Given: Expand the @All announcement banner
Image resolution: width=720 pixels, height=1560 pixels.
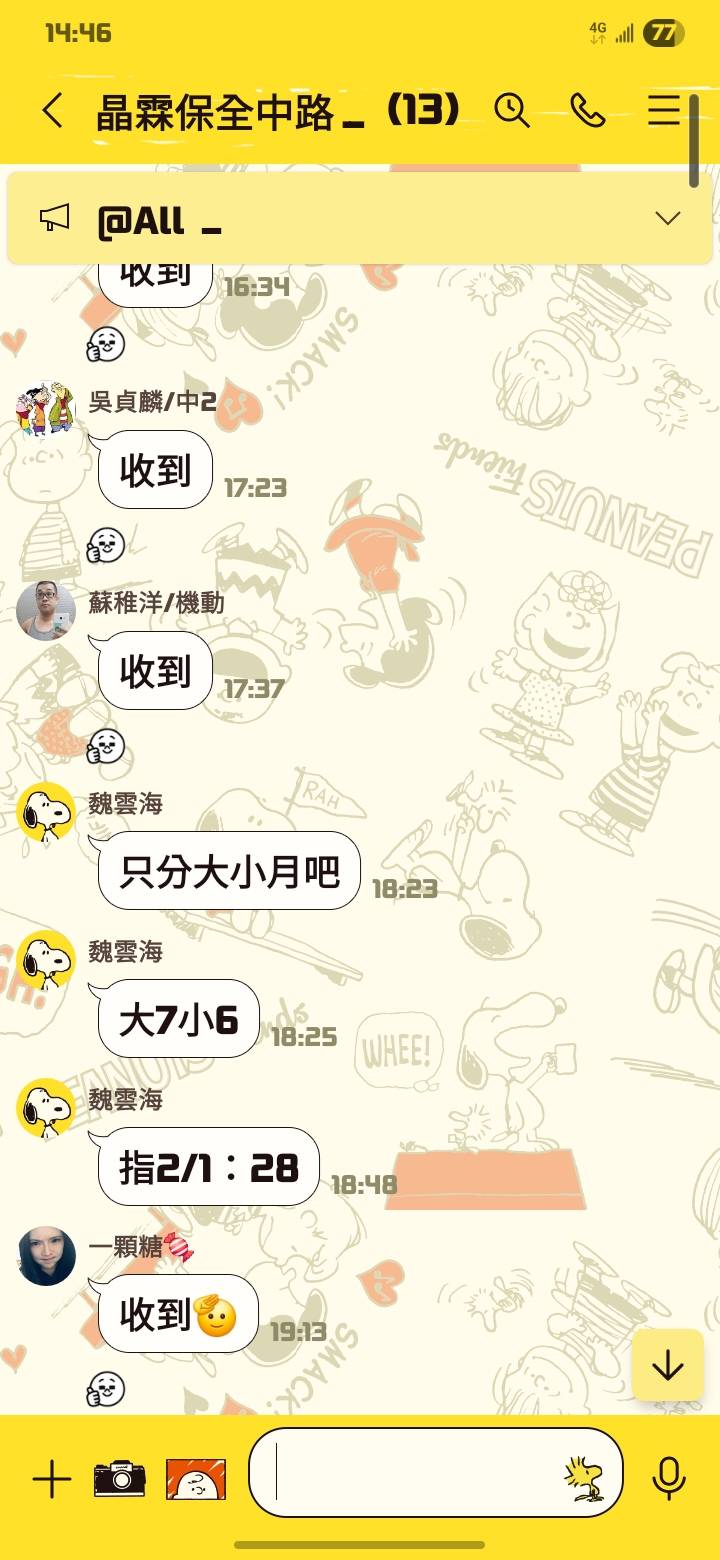Looking at the screenshot, I should click(666, 218).
